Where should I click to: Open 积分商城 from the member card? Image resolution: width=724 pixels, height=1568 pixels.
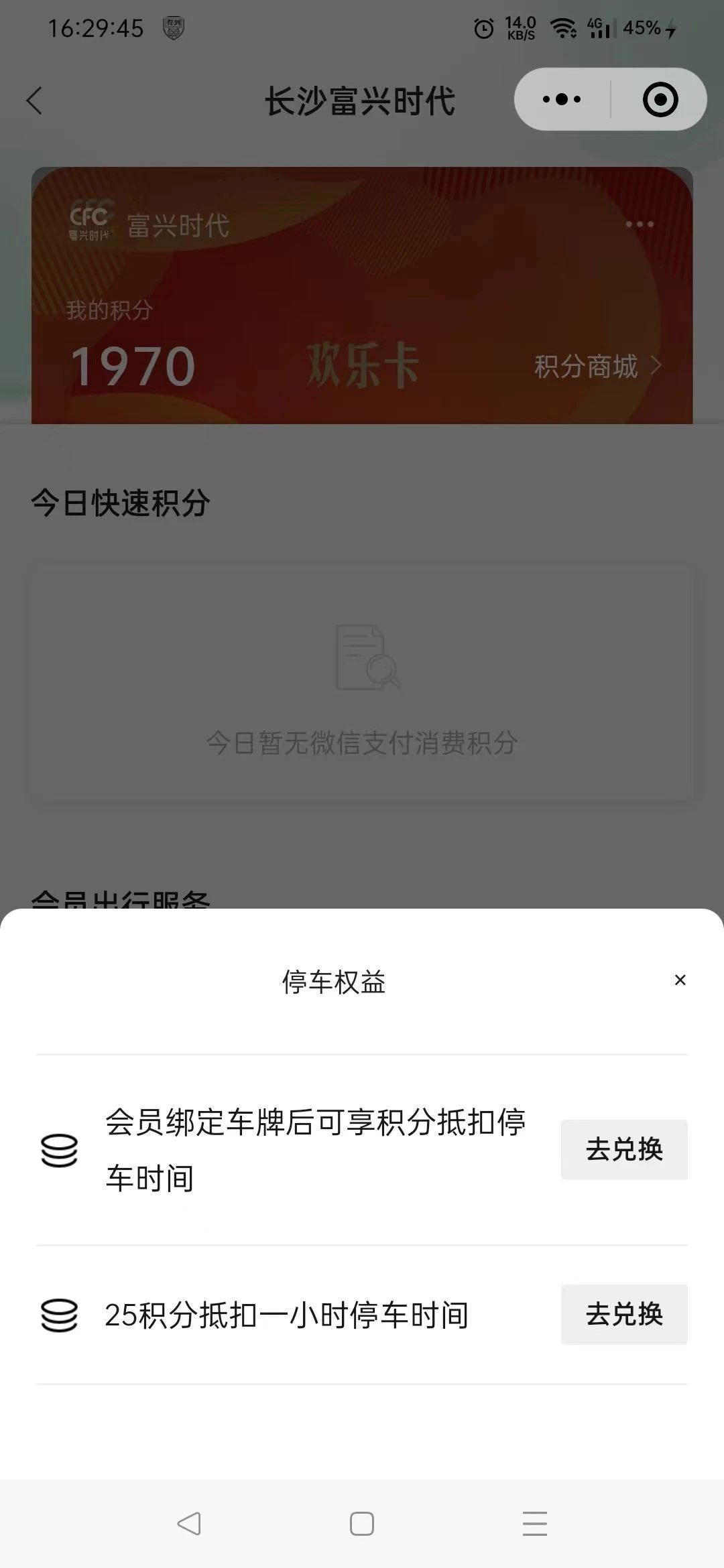(597, 366)
